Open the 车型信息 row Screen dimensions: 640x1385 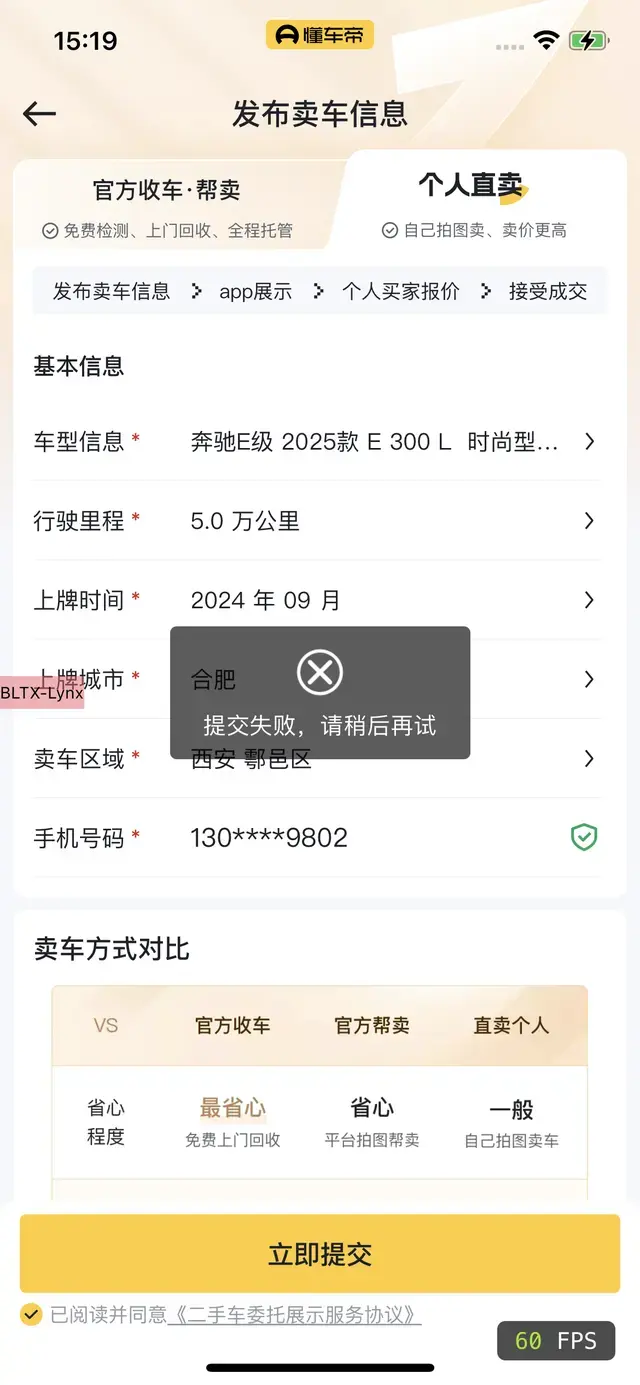click(x=316, y=441)
